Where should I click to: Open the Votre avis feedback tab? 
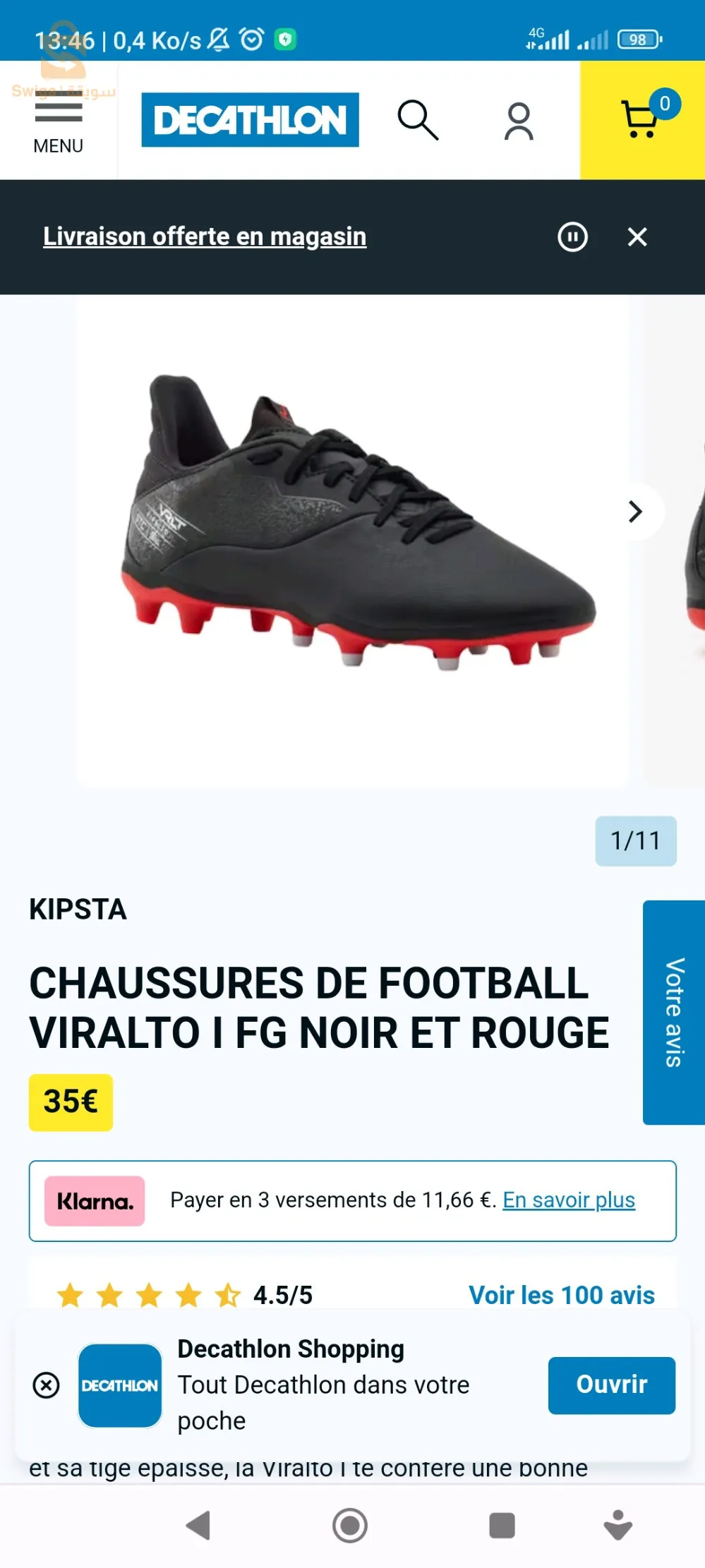pos(674,1012)
